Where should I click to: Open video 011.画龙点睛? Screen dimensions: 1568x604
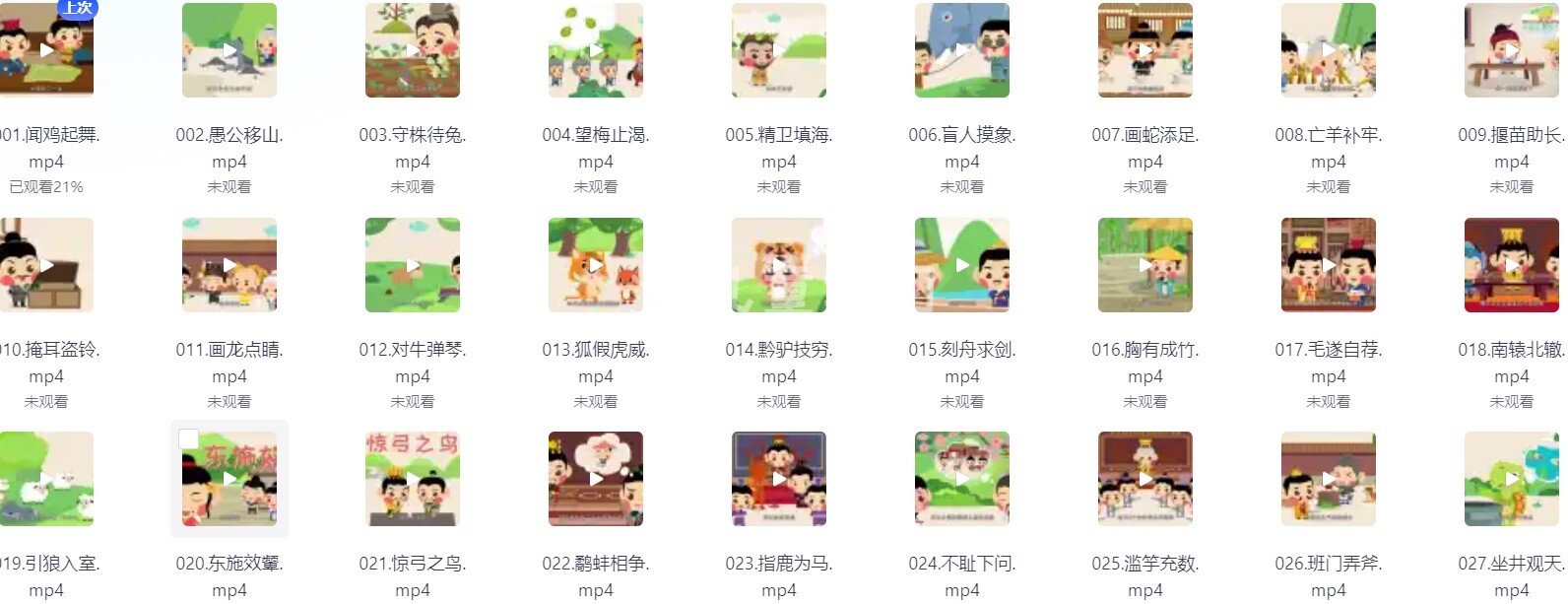click(229, 264)
